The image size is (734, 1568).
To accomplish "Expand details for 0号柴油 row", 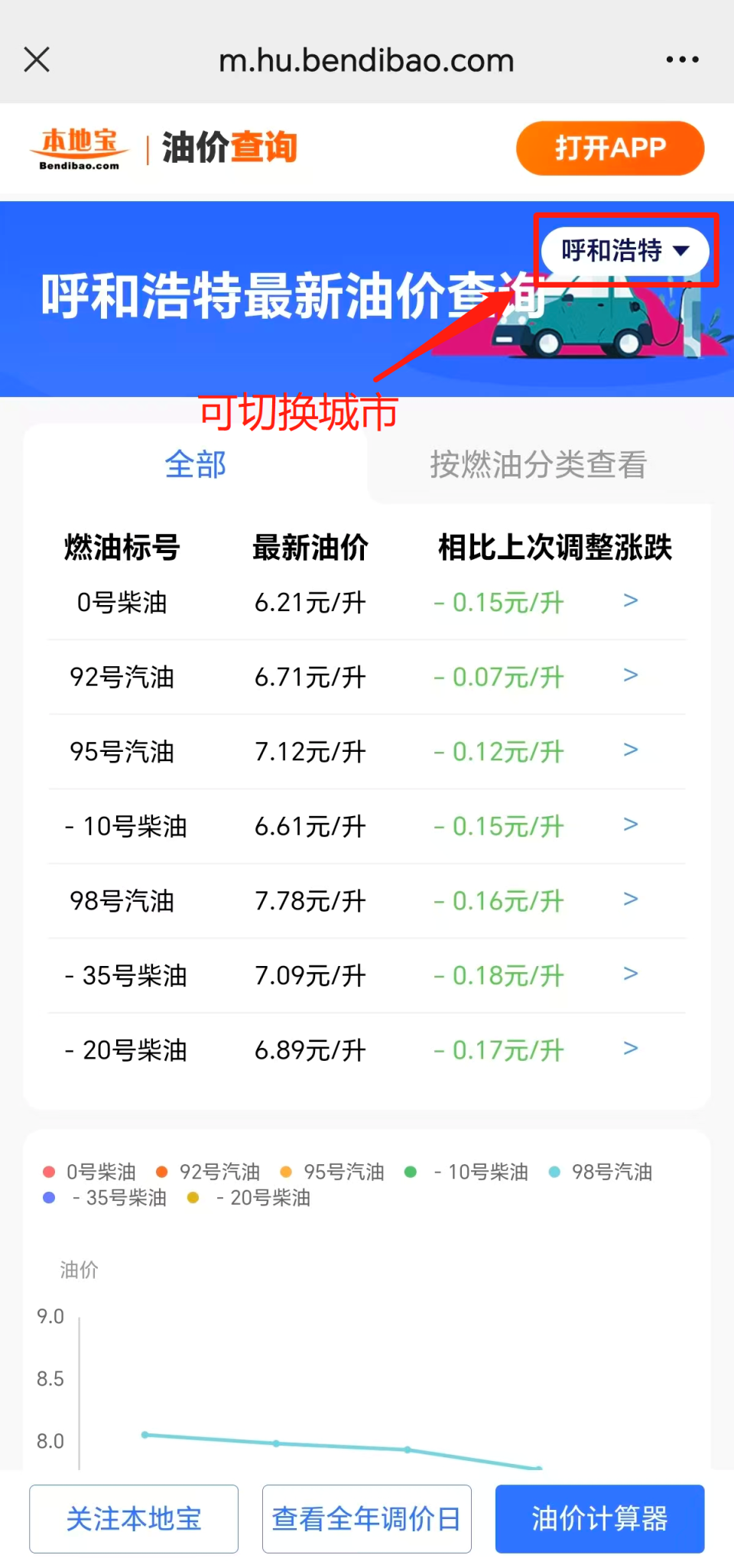I will pyautogui.click(x=630, y=601).
